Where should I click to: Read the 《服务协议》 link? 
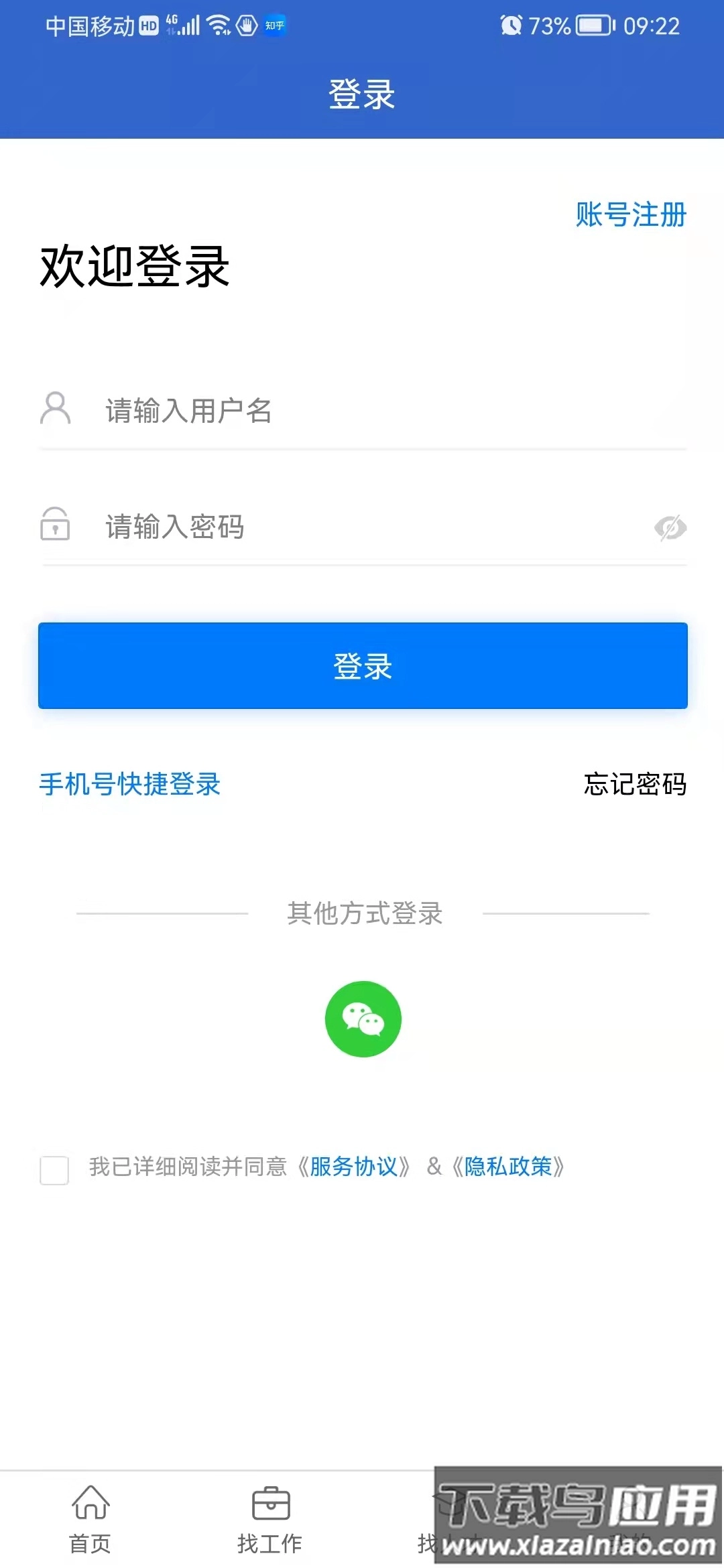pyautogui.click(x=353, y=1167)
